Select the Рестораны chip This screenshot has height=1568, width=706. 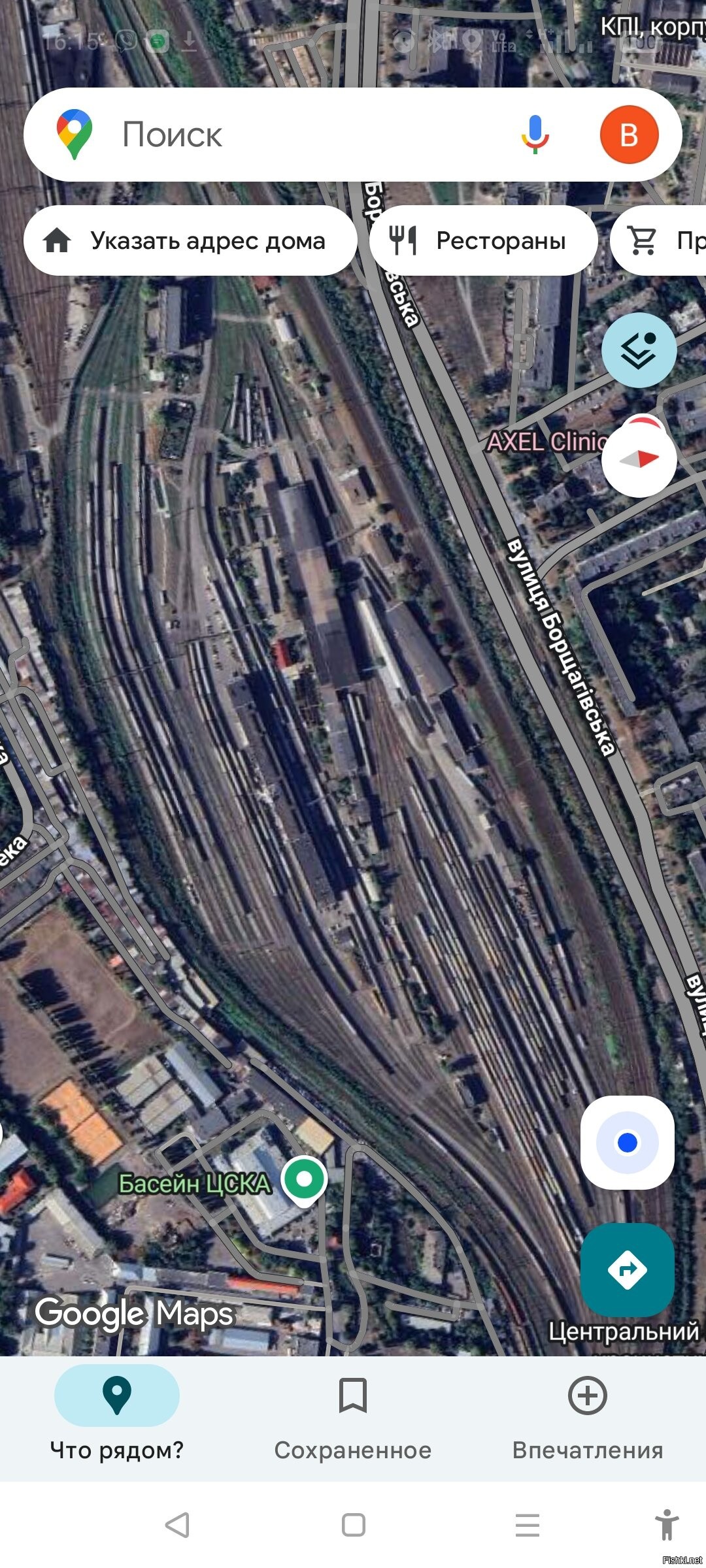pyautogui.click(x=483, y=240)
